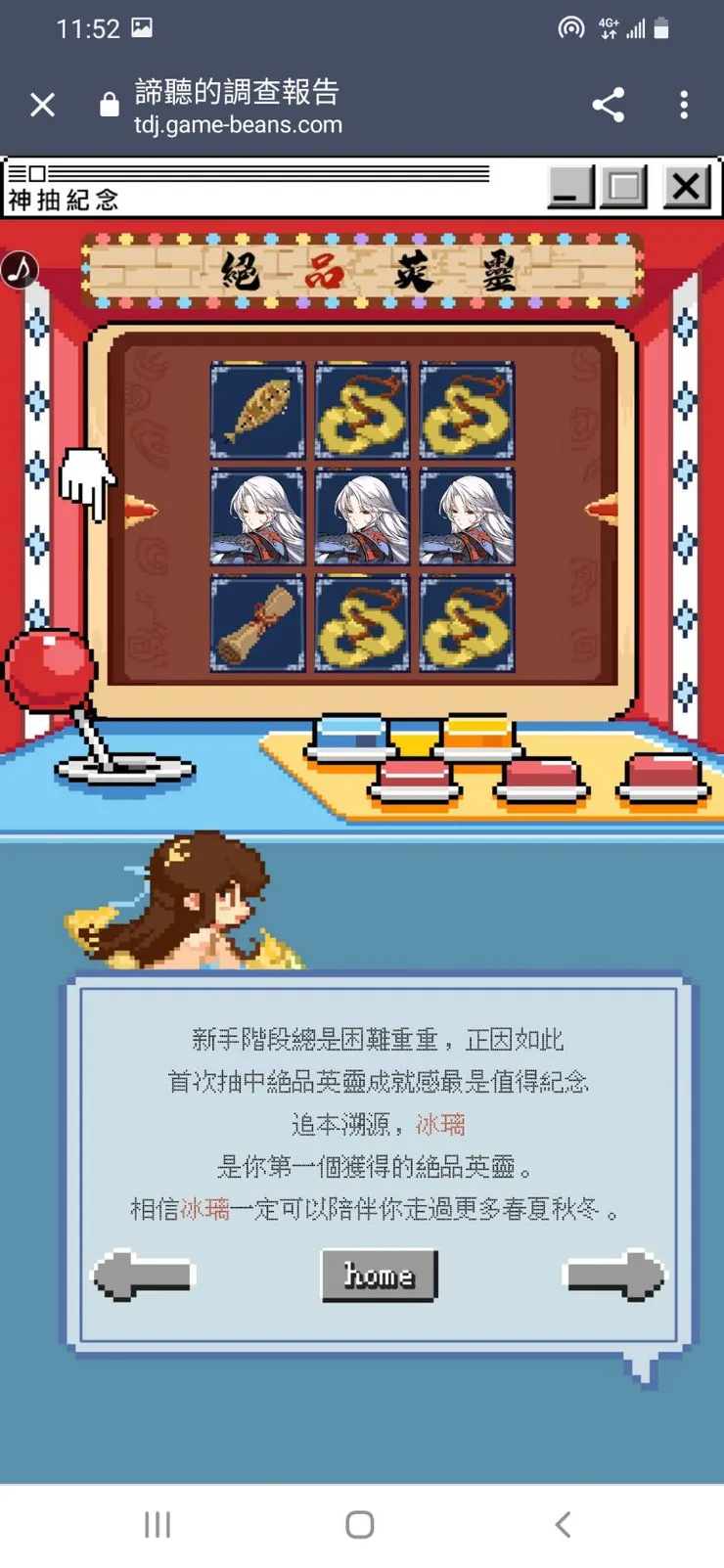Open recent apps from navigation bar
Image resolution: width=724 pixels, height=1568 pixels.
pos(158,1524)
